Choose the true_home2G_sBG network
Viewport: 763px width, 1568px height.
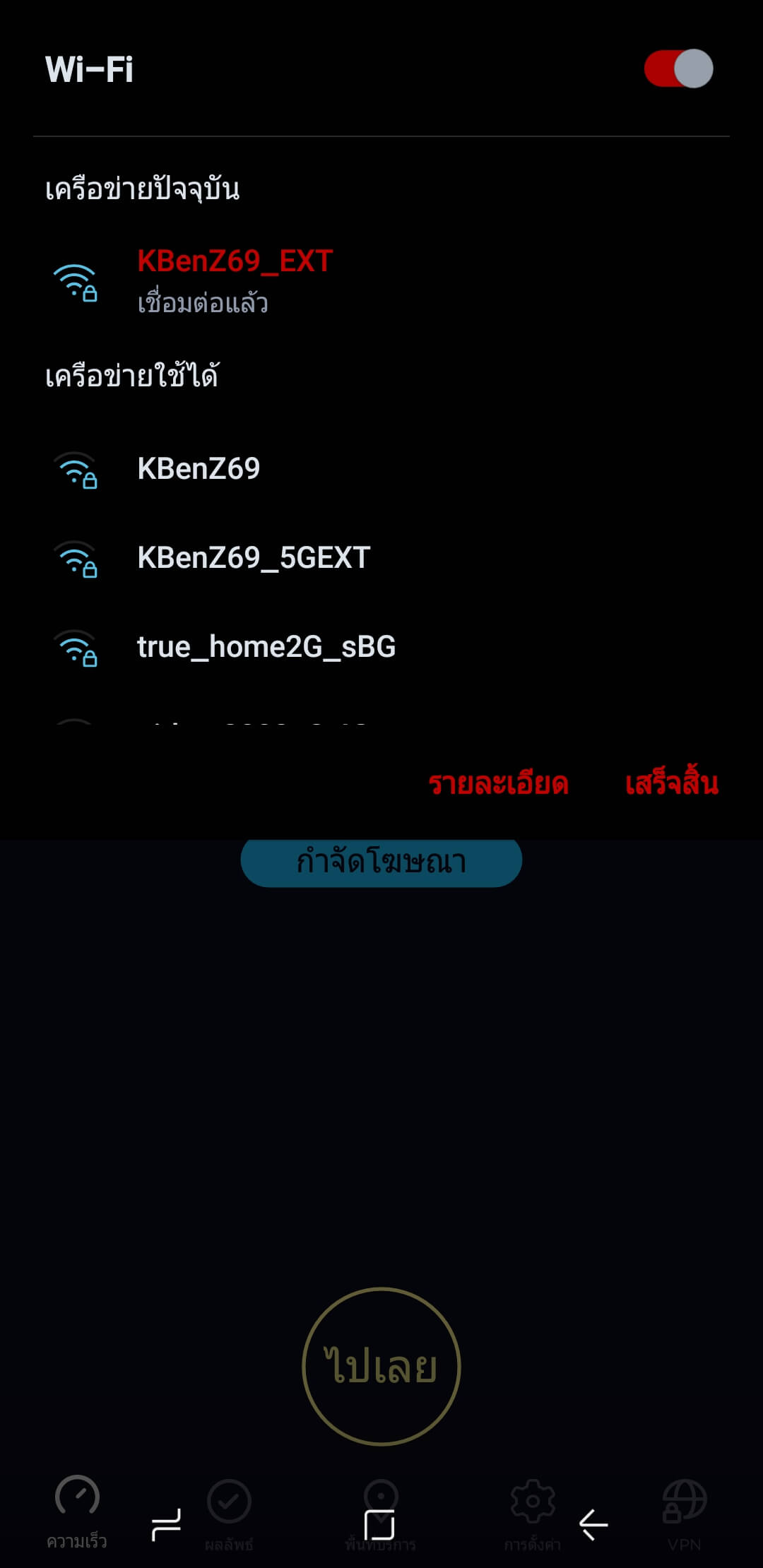(x=381, y=647)
